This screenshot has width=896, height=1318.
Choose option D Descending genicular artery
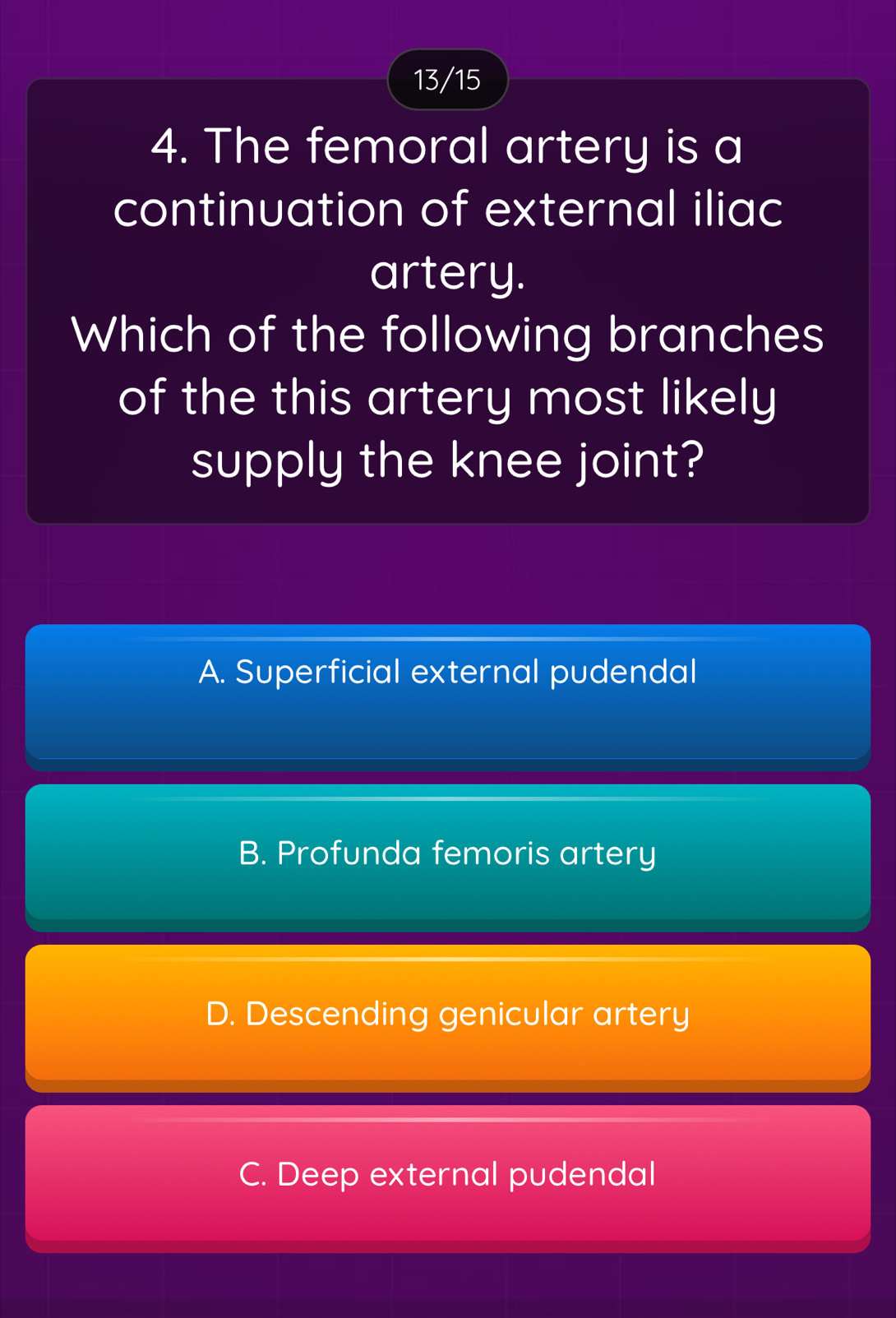(448, 1015)
